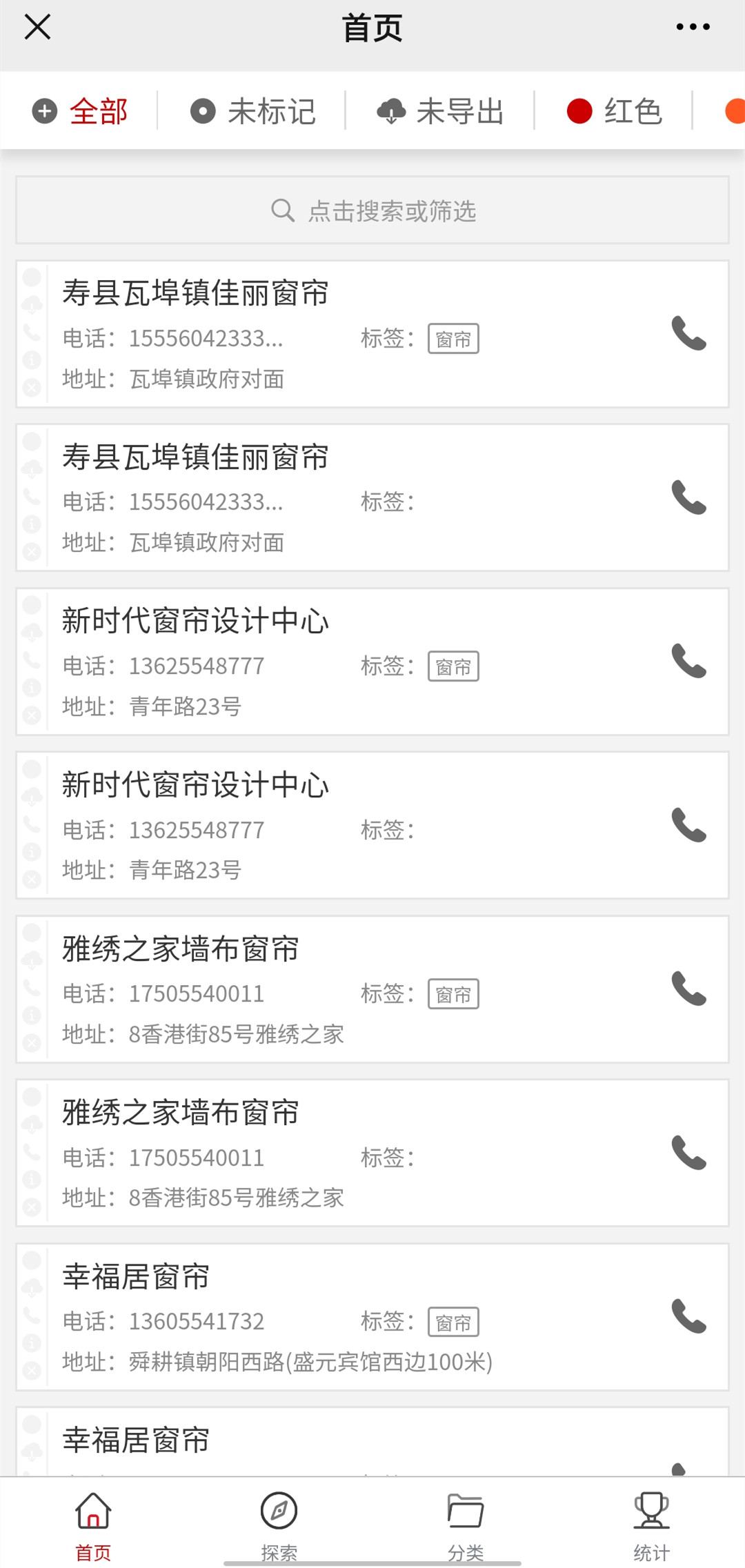745x1568 pixels.
Task: Open the 分类 tab
Action: tap(466, 1525)
